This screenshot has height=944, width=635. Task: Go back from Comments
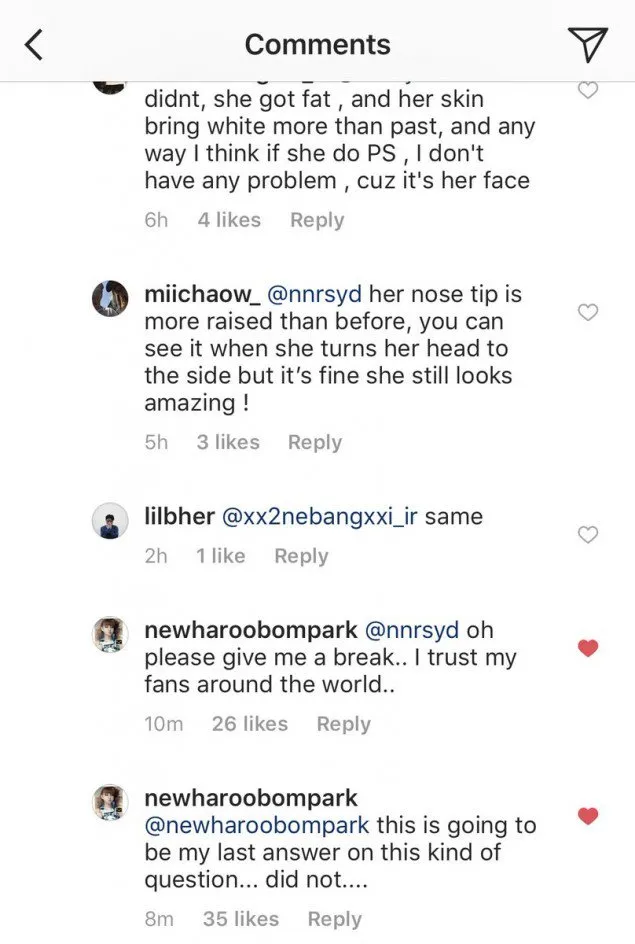(x=35, y=45)
